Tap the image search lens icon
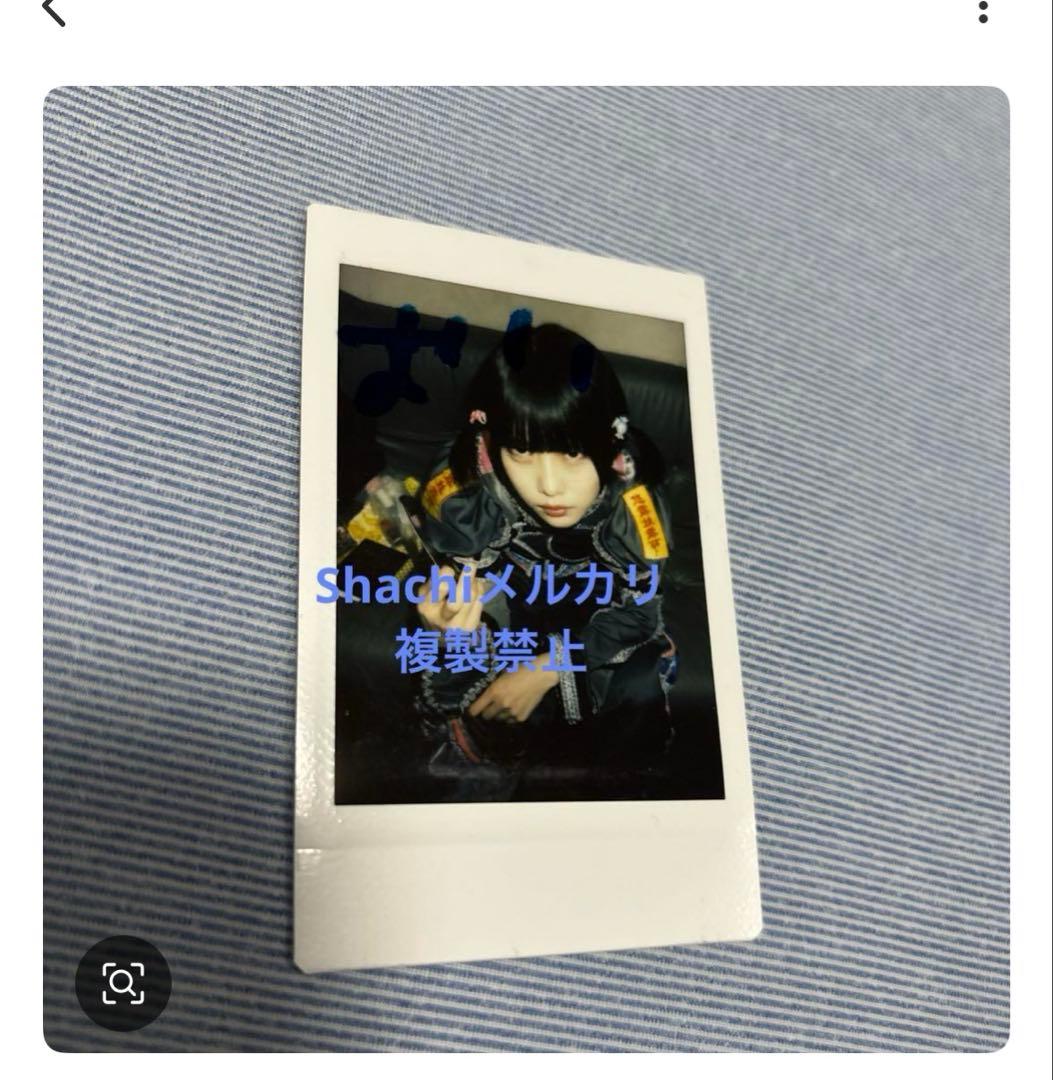The image size is (1053, 1080). coord(124,983)
